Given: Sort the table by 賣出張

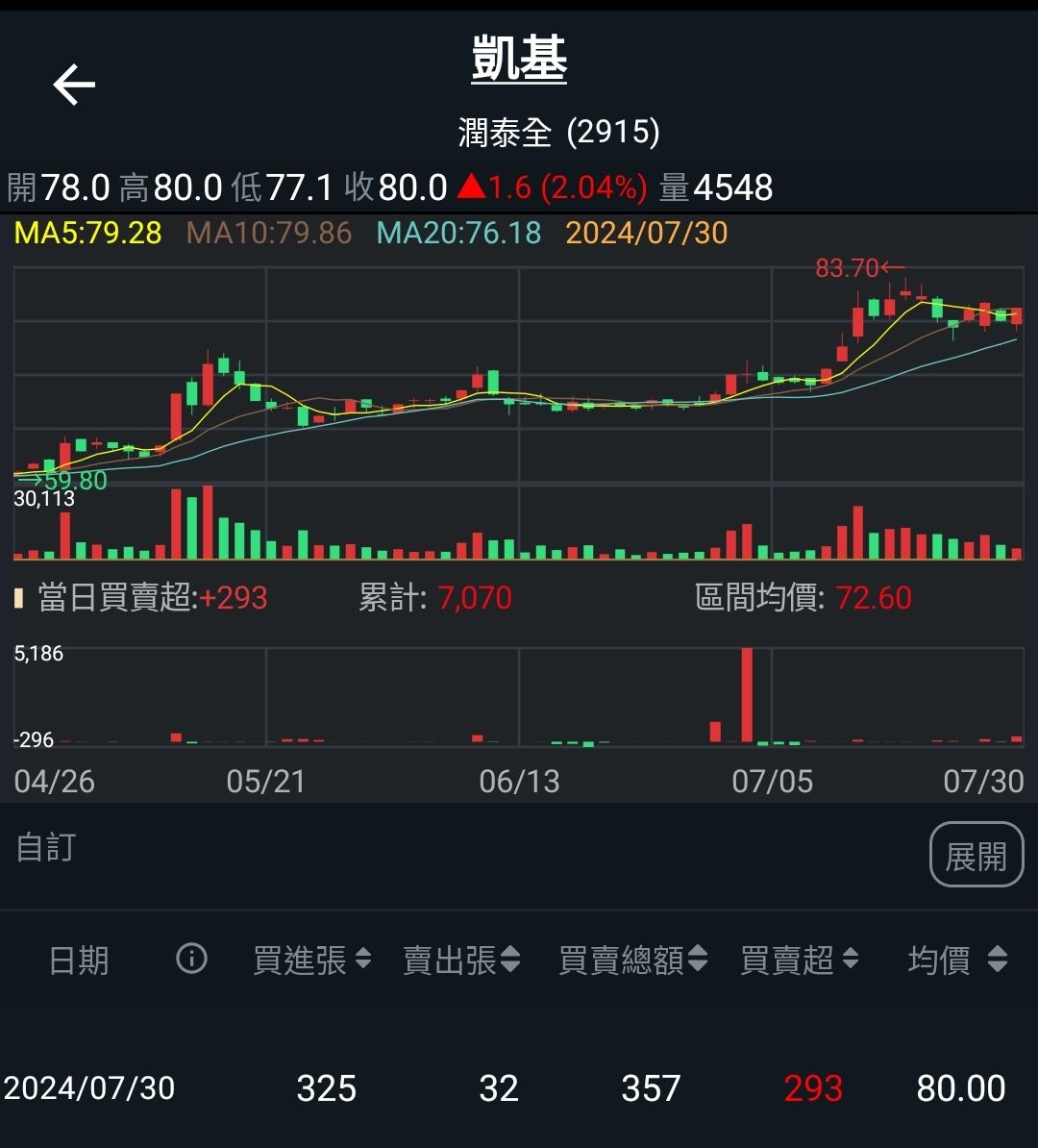Looking at the screenshot, I should (461, 960).
